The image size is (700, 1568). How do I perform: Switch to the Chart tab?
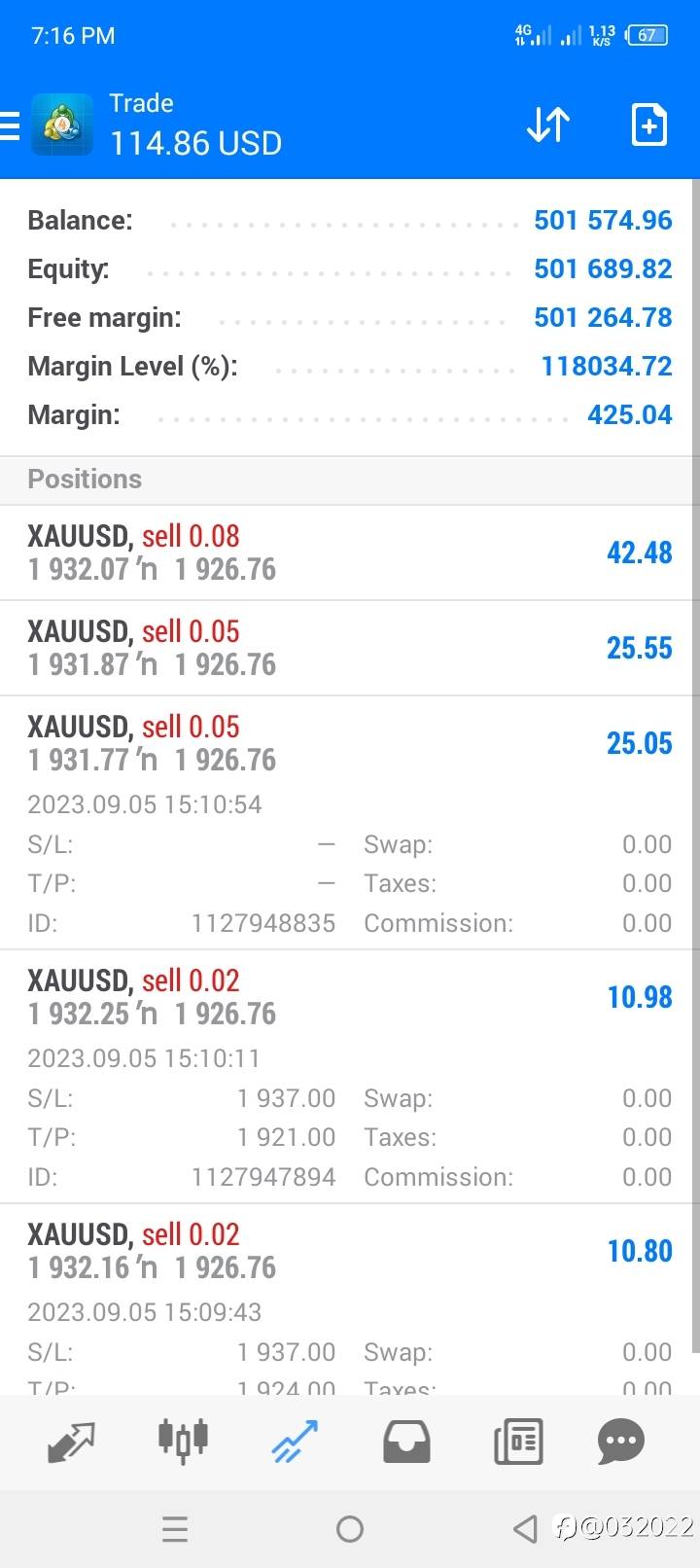tap(183, 1442)
